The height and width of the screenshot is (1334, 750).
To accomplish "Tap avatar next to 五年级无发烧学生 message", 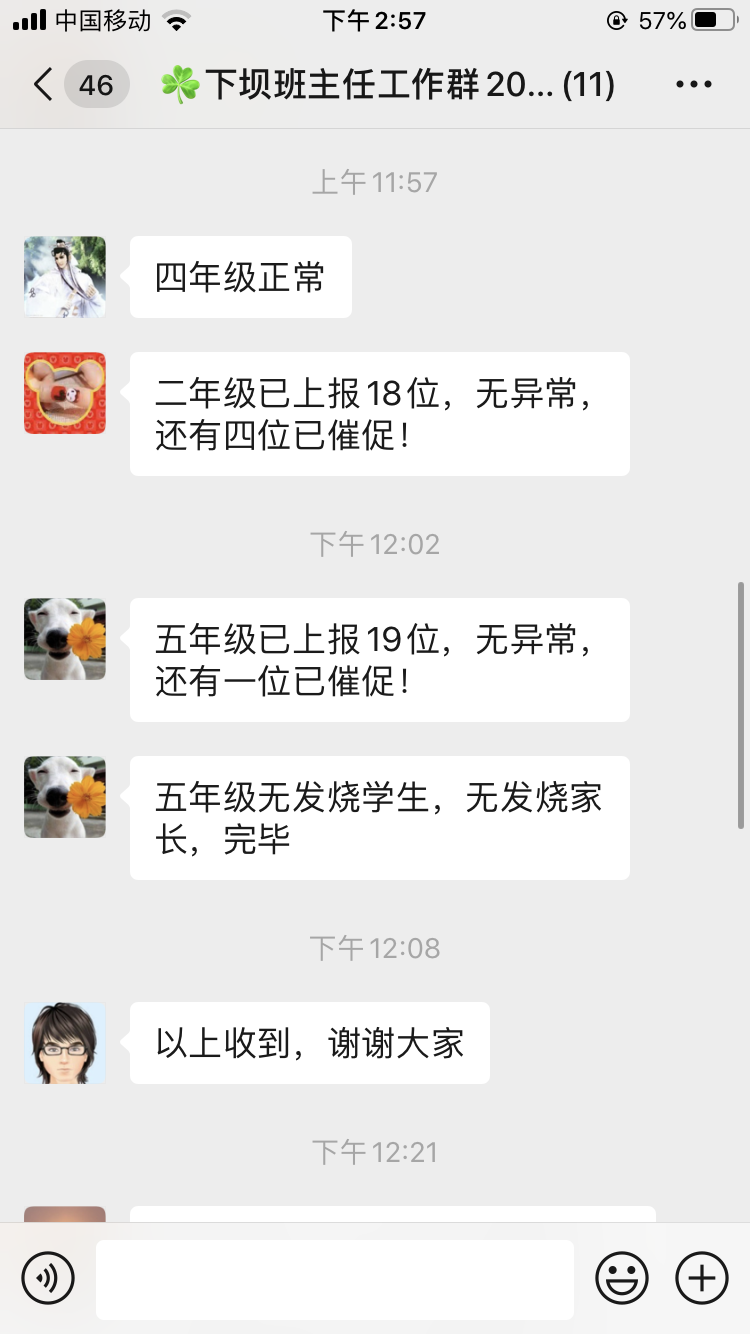I will [65, 797].
